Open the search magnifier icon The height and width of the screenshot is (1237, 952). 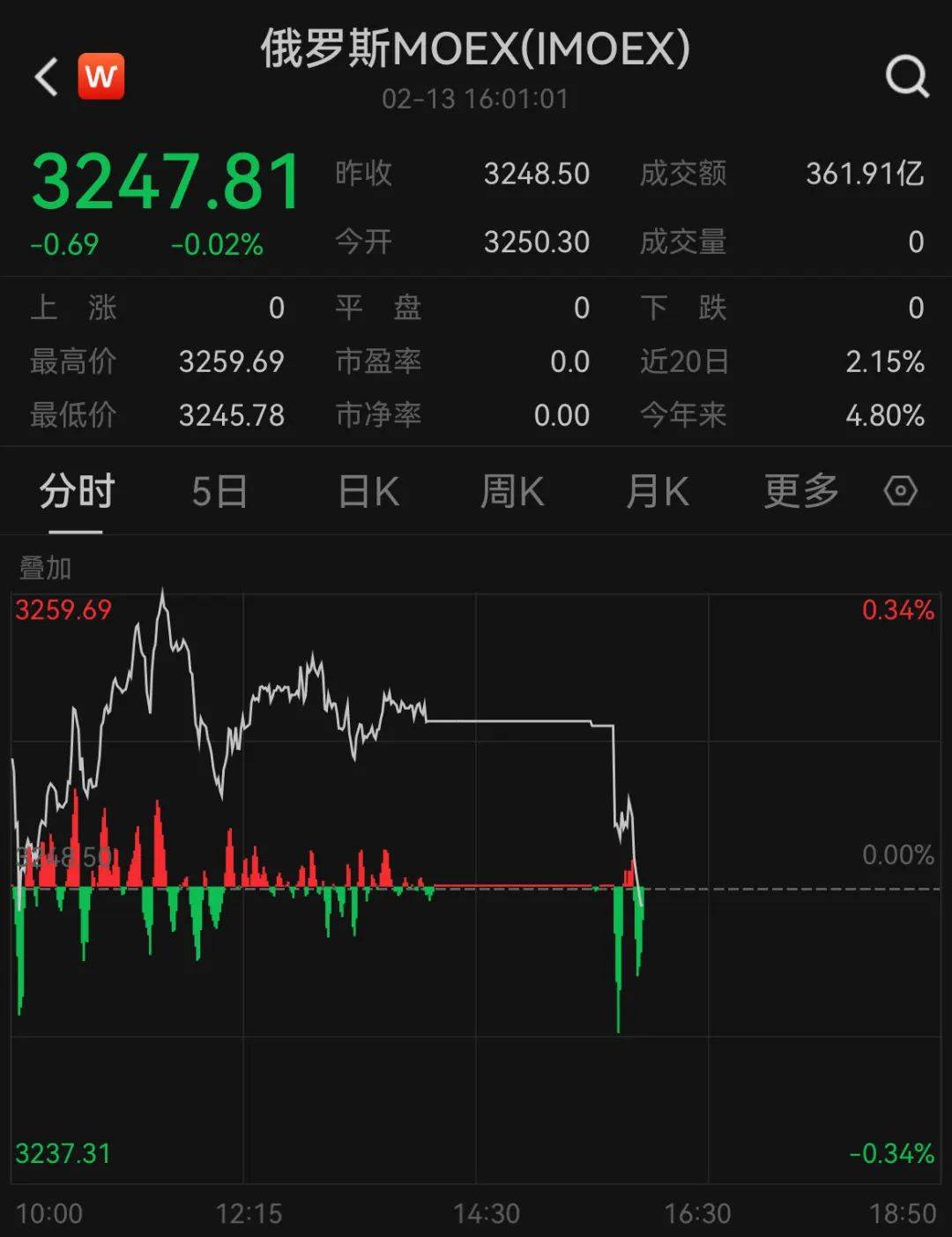pos(907,77)
